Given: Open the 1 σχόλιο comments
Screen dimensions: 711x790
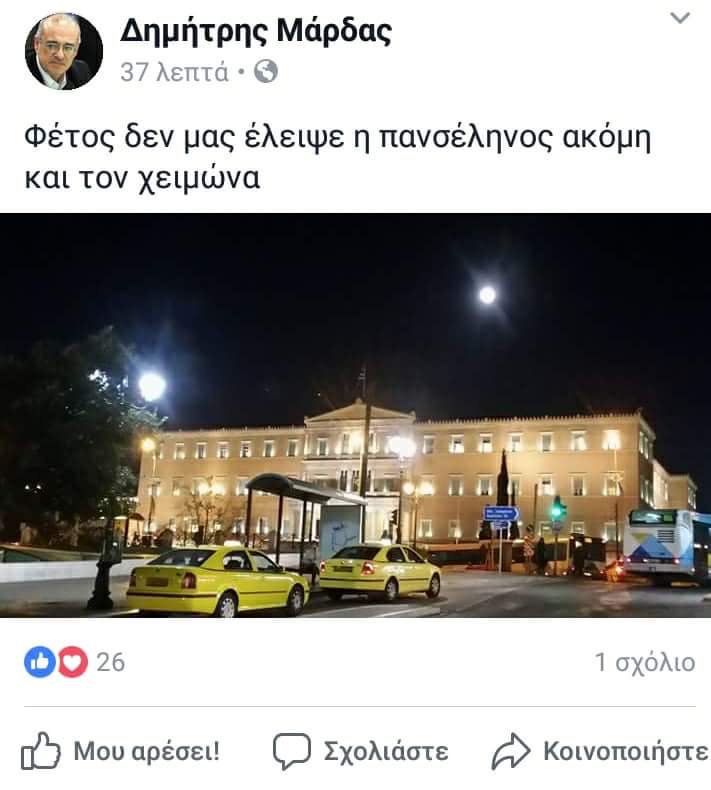Looking at the screenshot, I should click(x=644, y=662).
